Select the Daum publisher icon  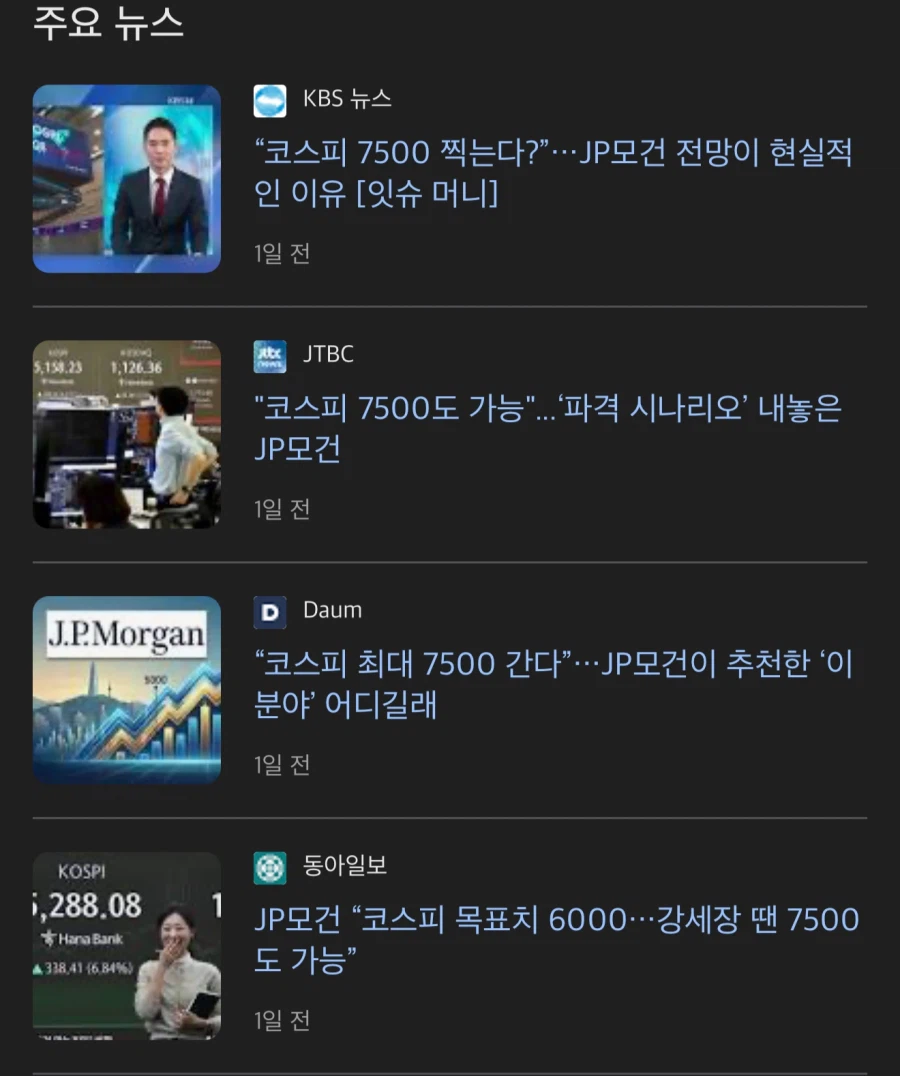tap(268, 611)
